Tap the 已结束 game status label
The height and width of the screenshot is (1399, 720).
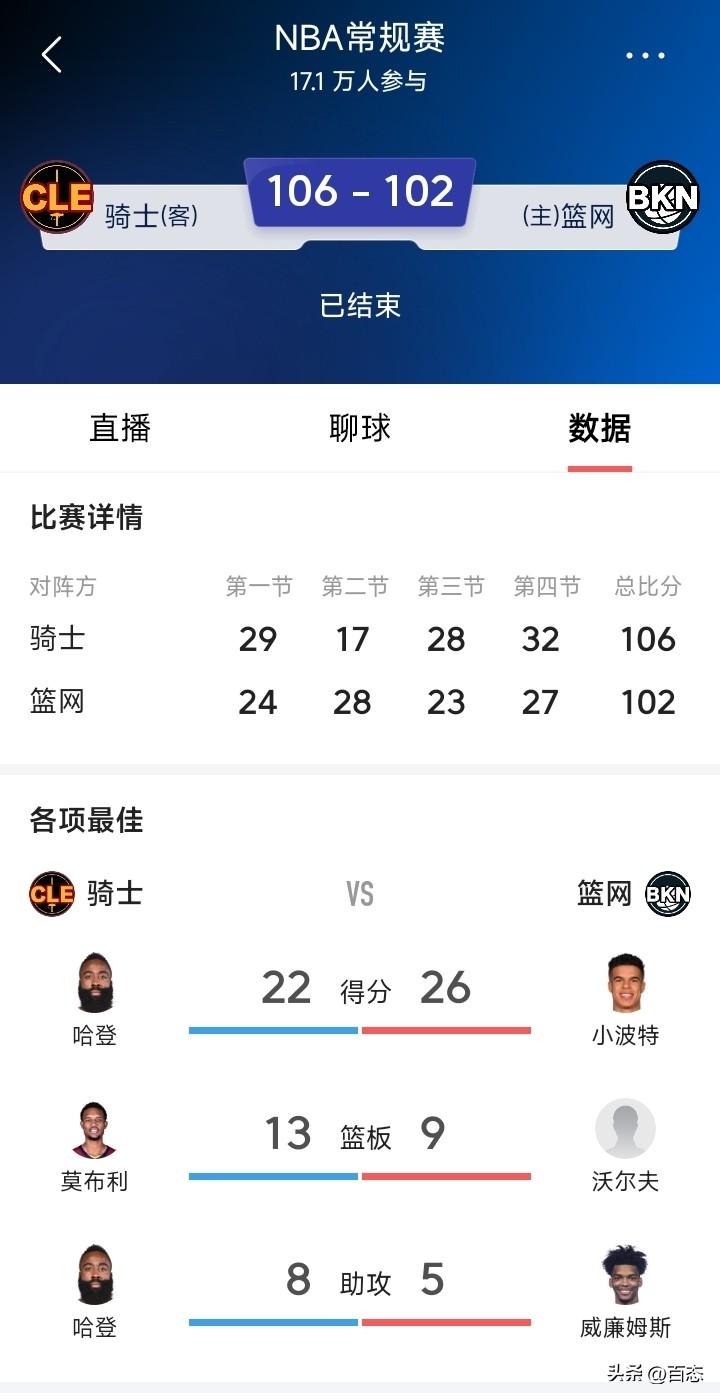point(362,307)
